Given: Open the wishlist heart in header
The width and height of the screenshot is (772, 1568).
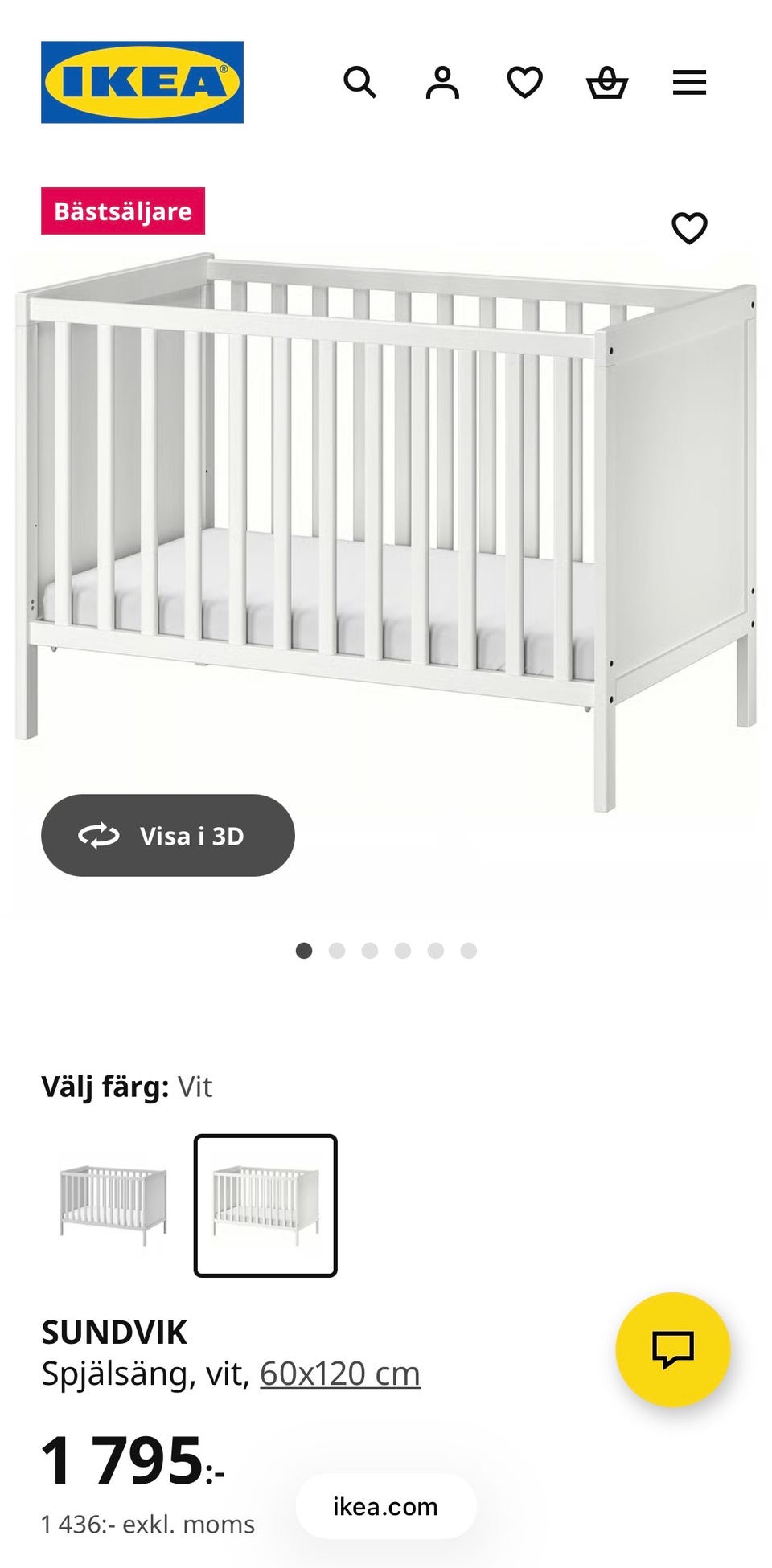Looking at the screenshot, I should coord(525,82).
